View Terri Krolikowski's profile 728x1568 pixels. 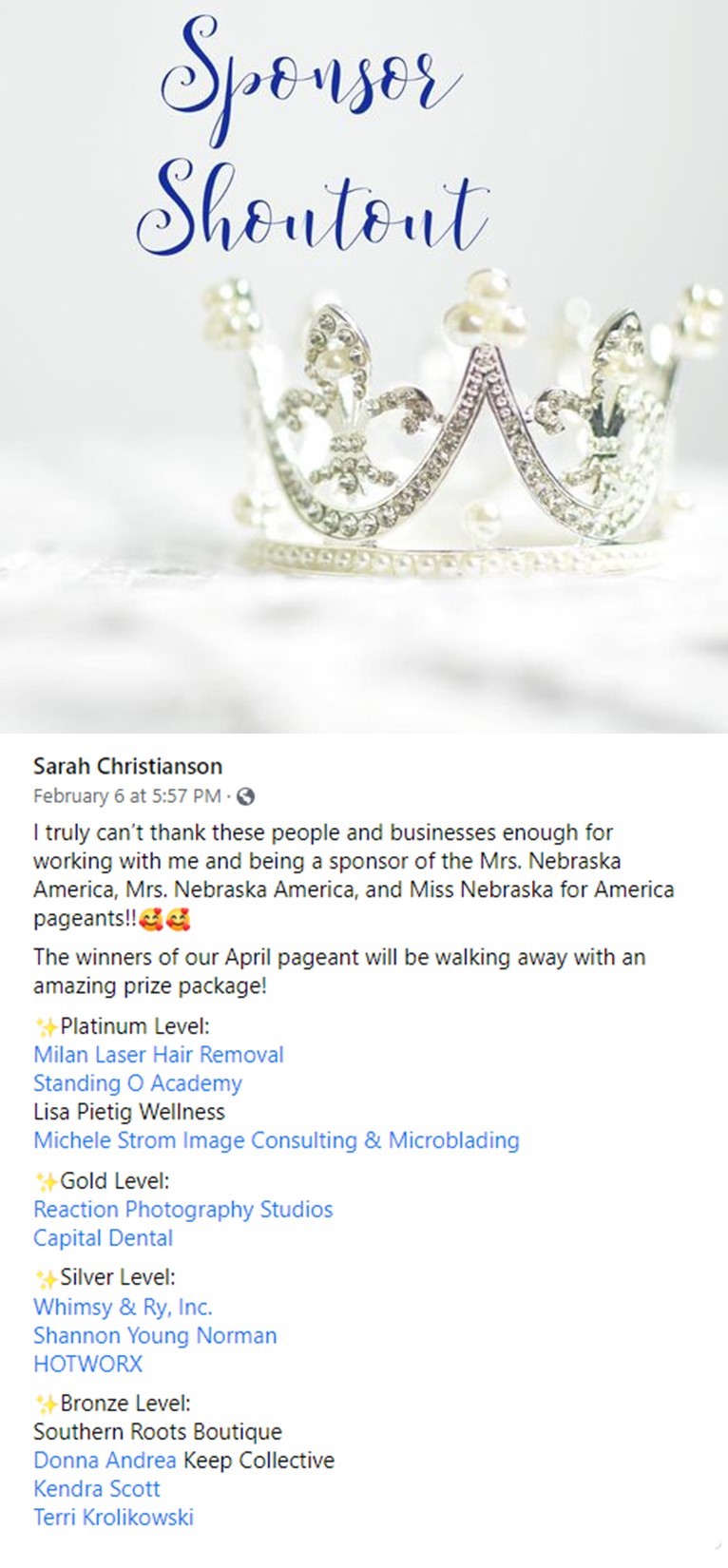click(113, 1518)
